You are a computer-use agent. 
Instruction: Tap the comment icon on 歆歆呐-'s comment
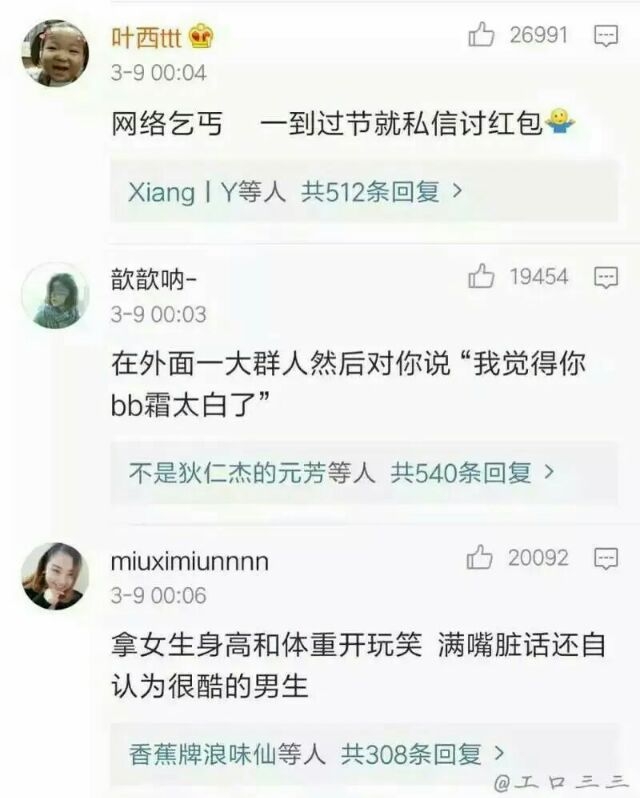[x=606, y=277]
